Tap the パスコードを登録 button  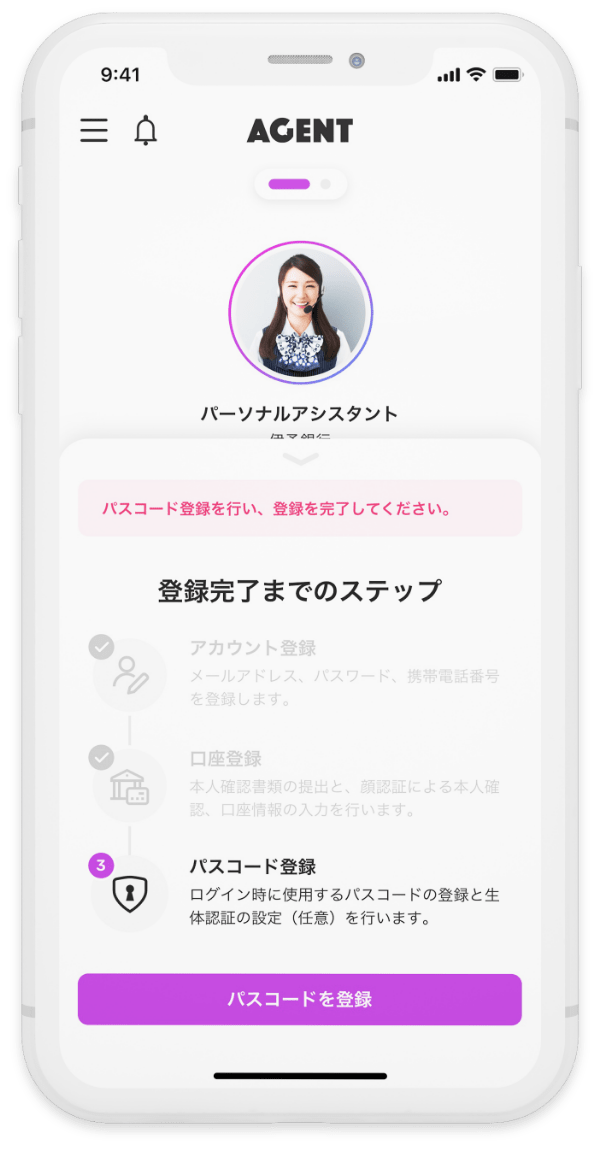click(x=300, y=999)
